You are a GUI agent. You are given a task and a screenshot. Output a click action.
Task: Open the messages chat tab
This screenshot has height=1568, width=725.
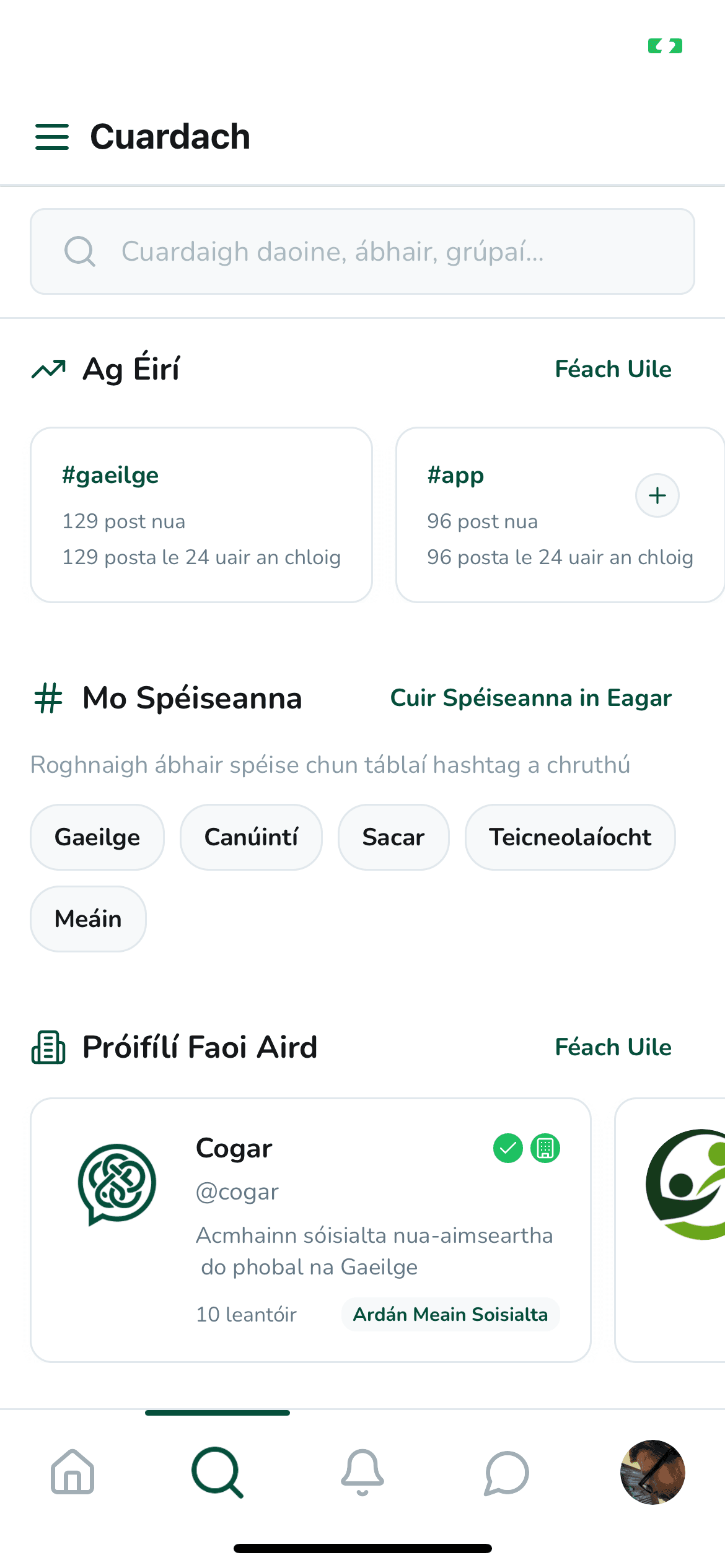pyautogui.click(x=507, y=1472)
